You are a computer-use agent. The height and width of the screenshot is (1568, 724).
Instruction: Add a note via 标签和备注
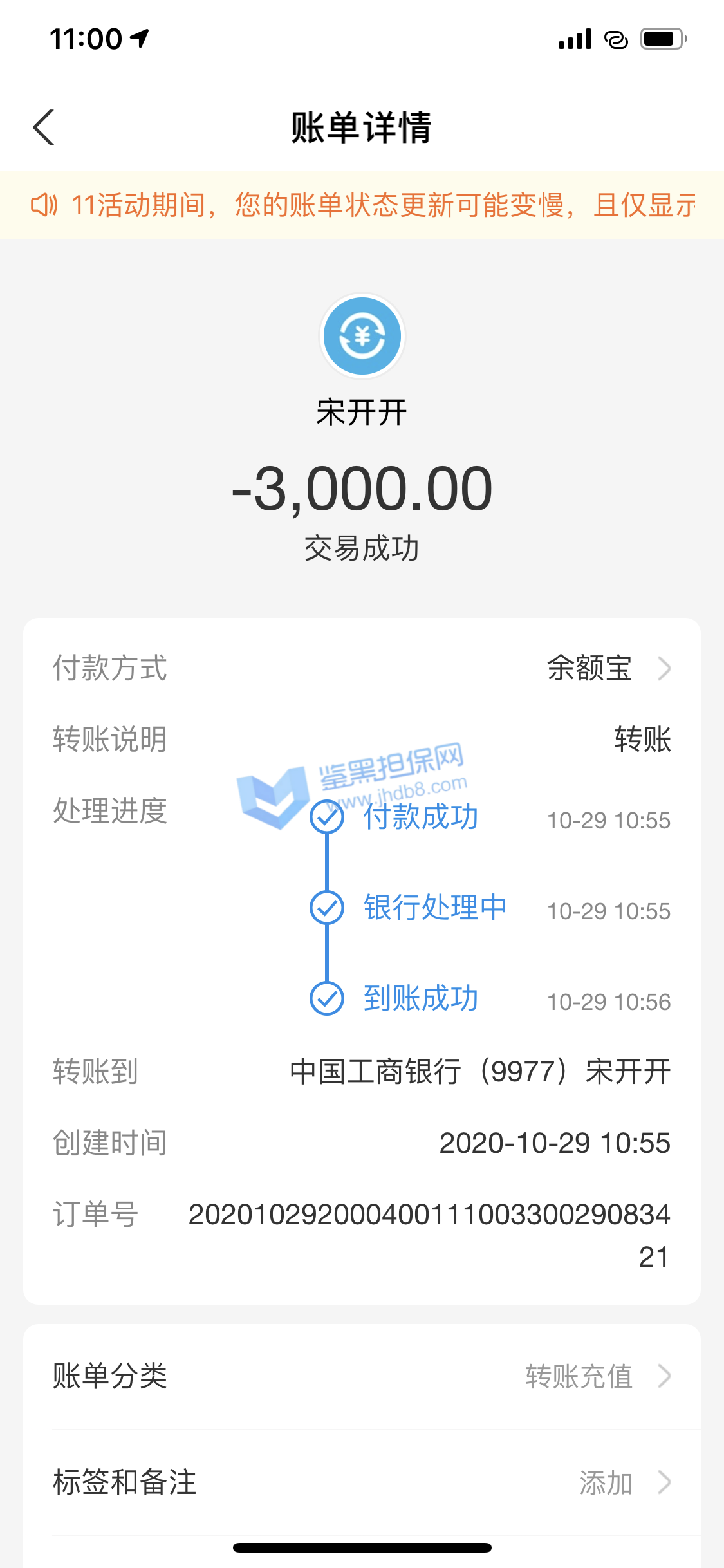[362, 1482]
